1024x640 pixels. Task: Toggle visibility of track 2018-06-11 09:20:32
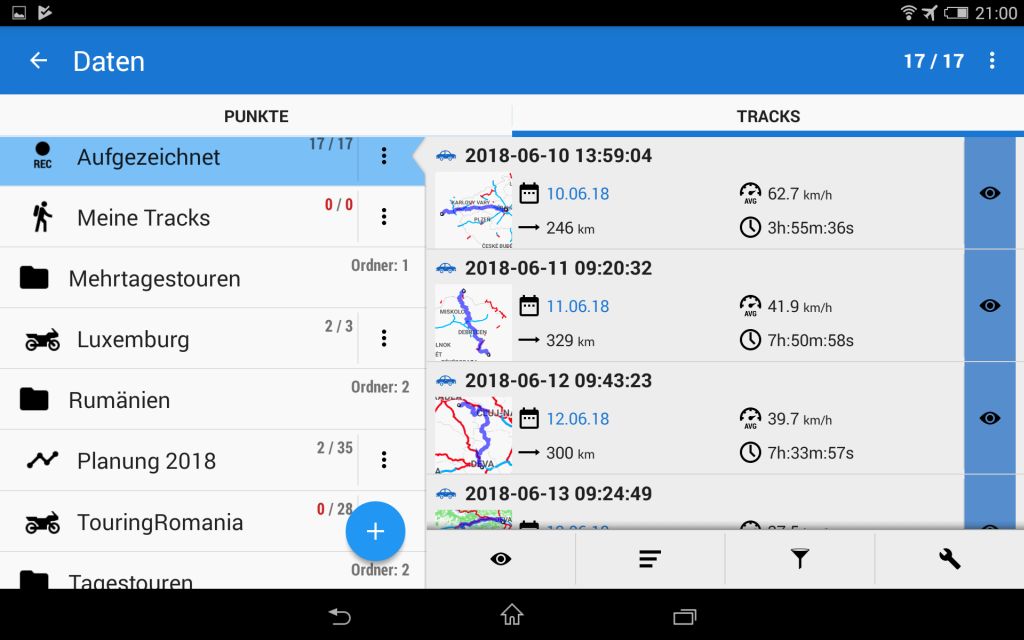tap(990, 306)
